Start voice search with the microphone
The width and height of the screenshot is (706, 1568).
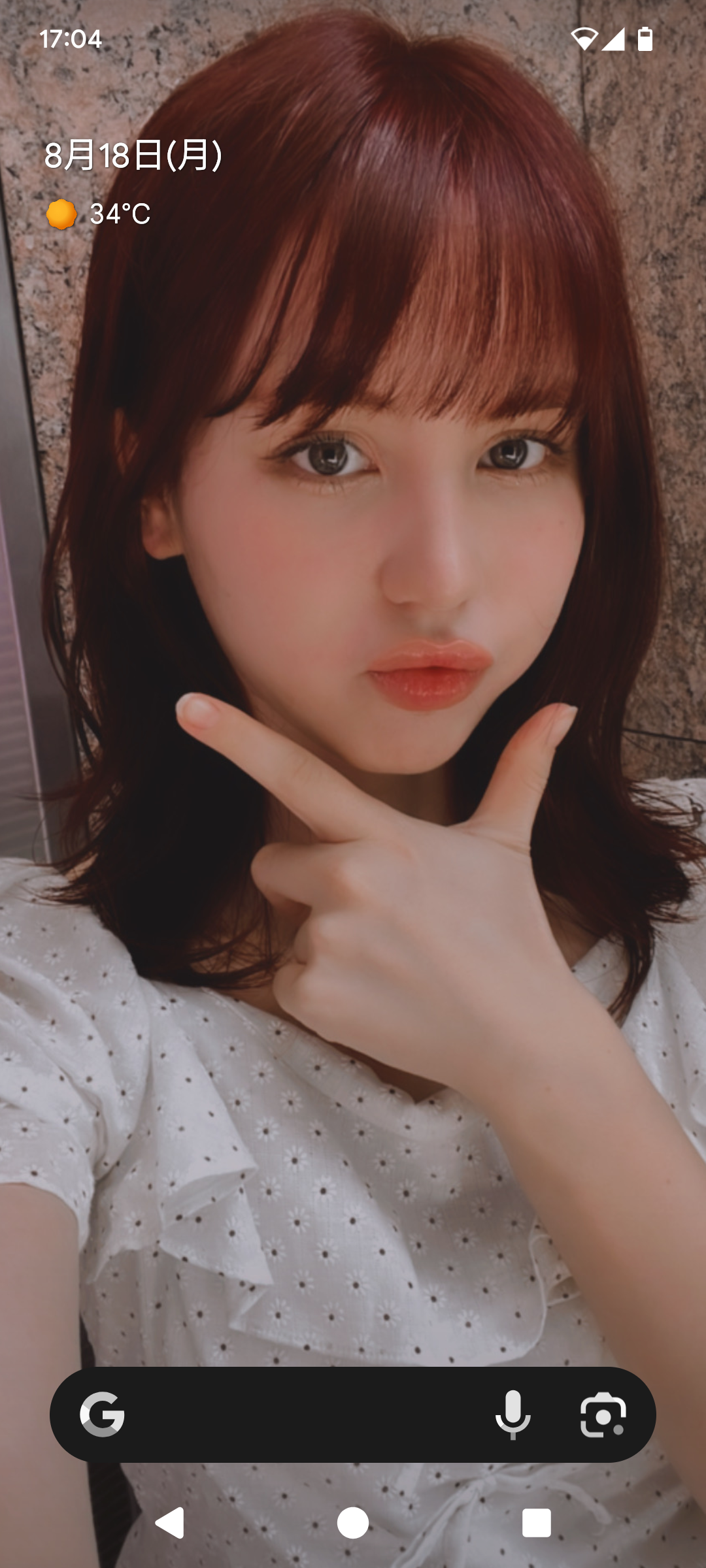513,1414
